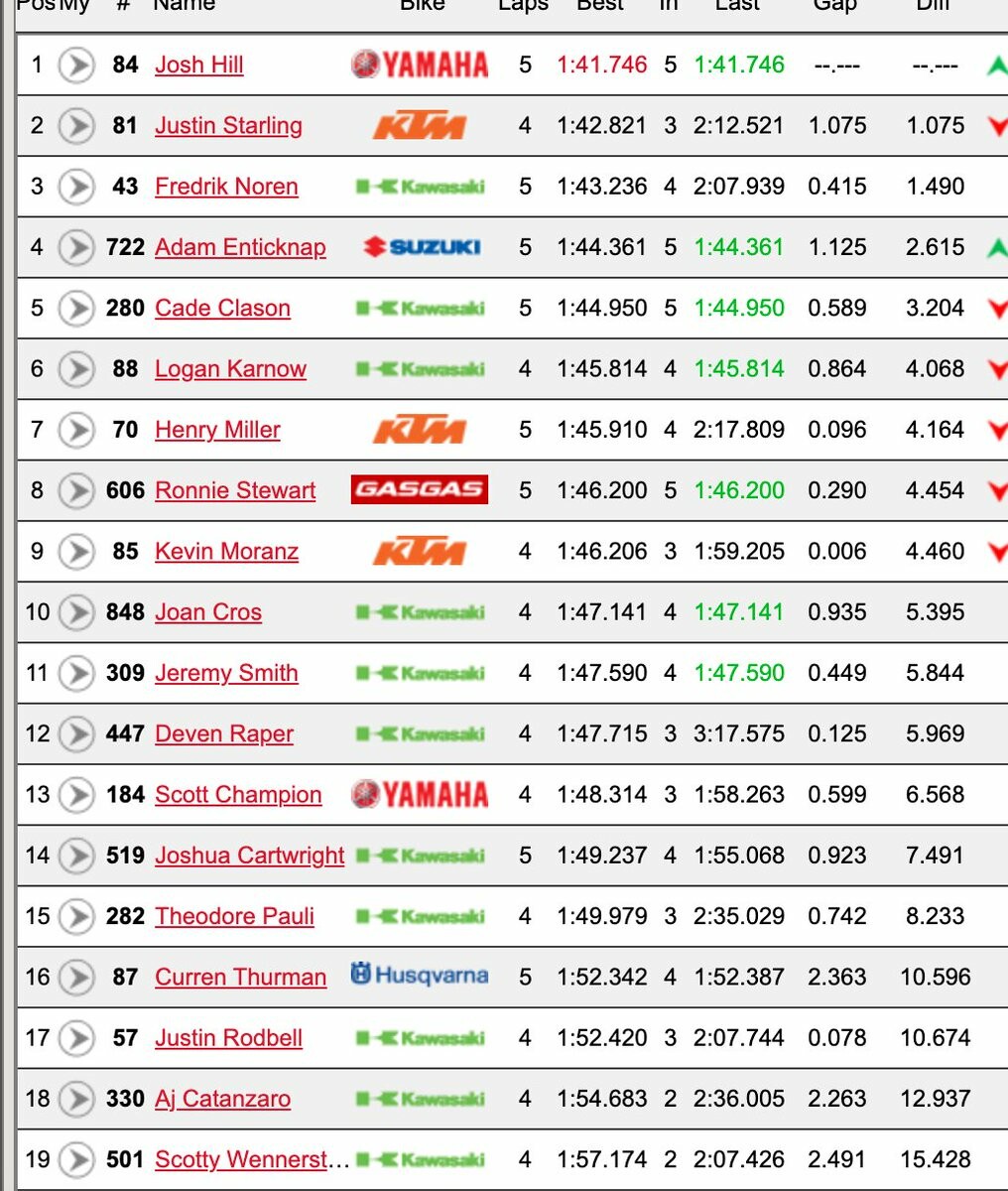The image size is (1008, 1191).
Task: Tap the arrow button beside Adam Enticknap
Action: 76,247
